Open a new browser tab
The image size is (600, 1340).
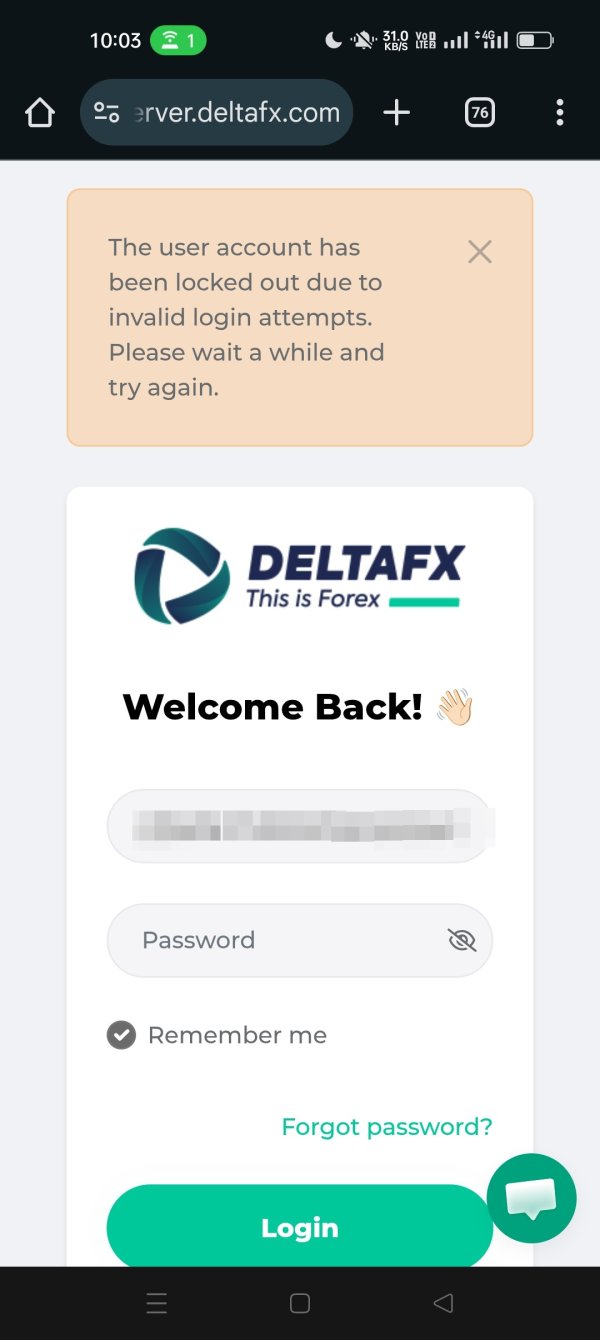coord(397,113)
